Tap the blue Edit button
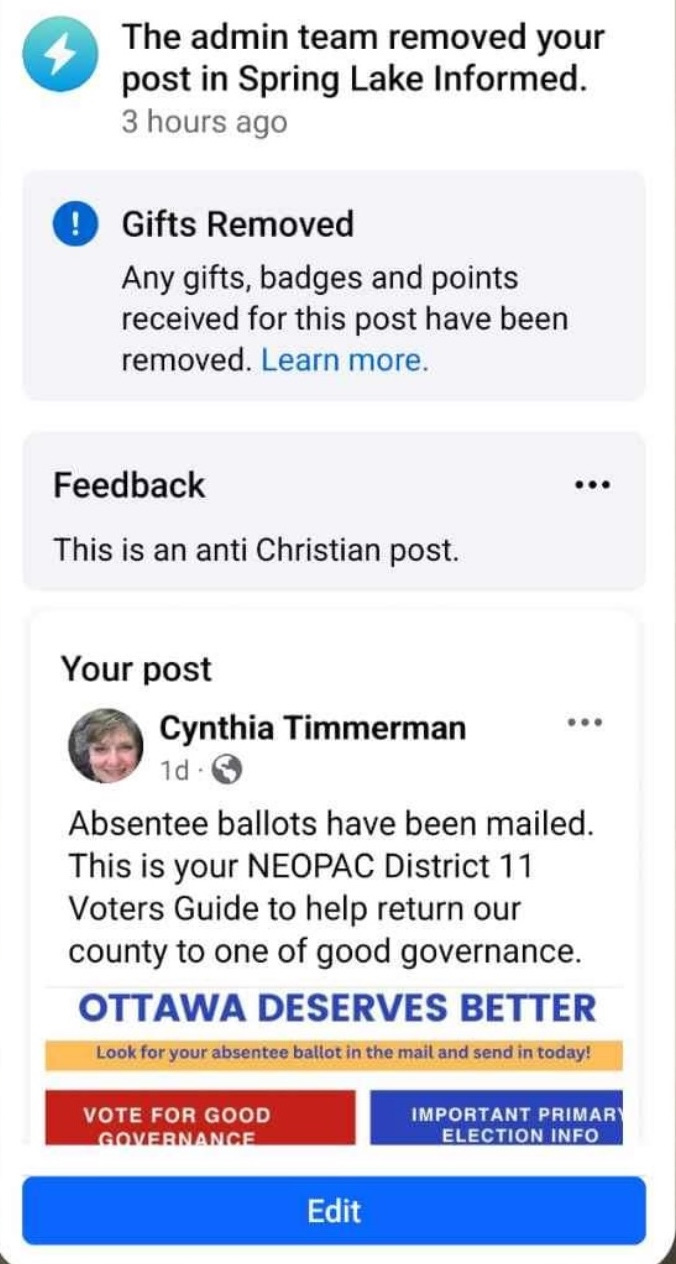Image resolution: width=676 pixels, height=1264 pixels. pyautogui.click(x=334, y=1211)
